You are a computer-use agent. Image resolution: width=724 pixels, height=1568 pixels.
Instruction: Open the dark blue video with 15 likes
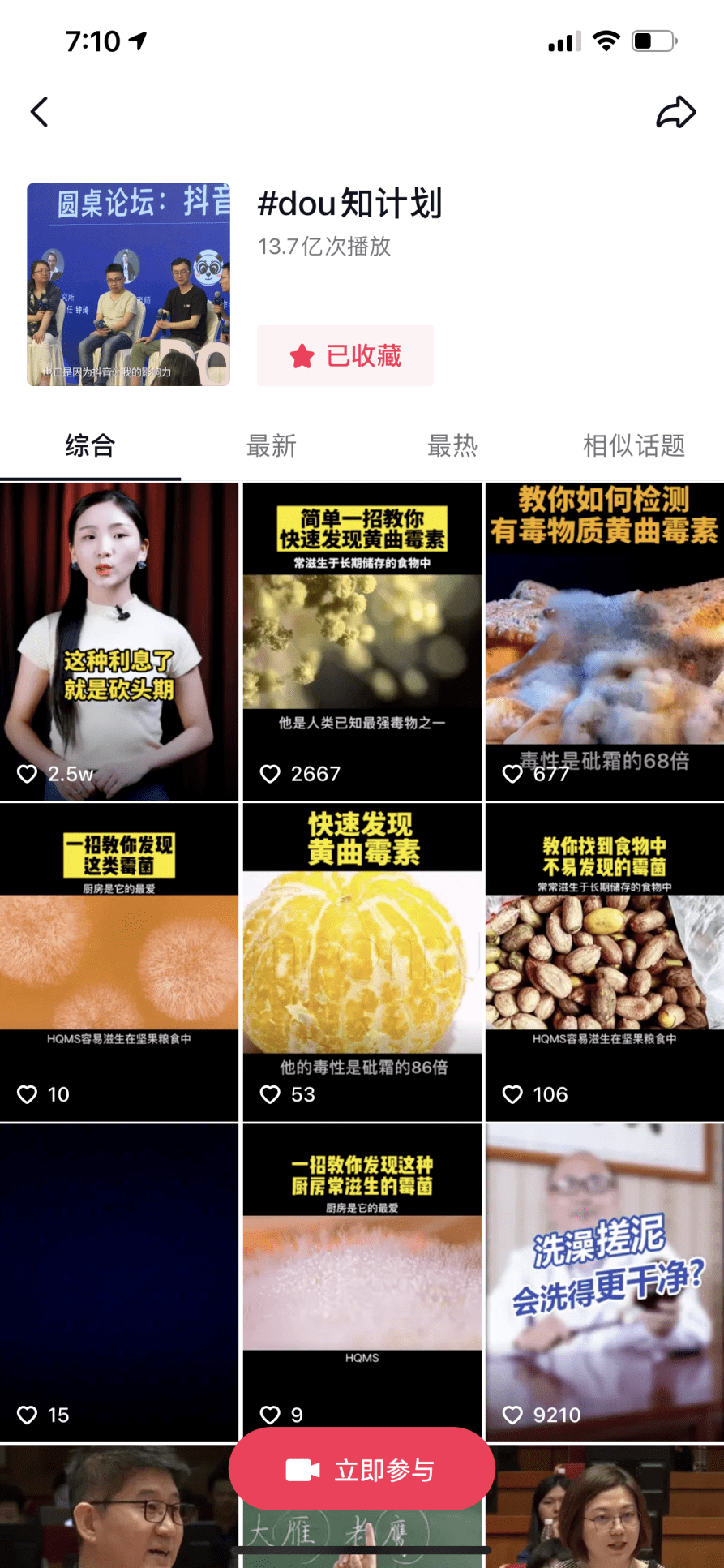point(119,1282)
